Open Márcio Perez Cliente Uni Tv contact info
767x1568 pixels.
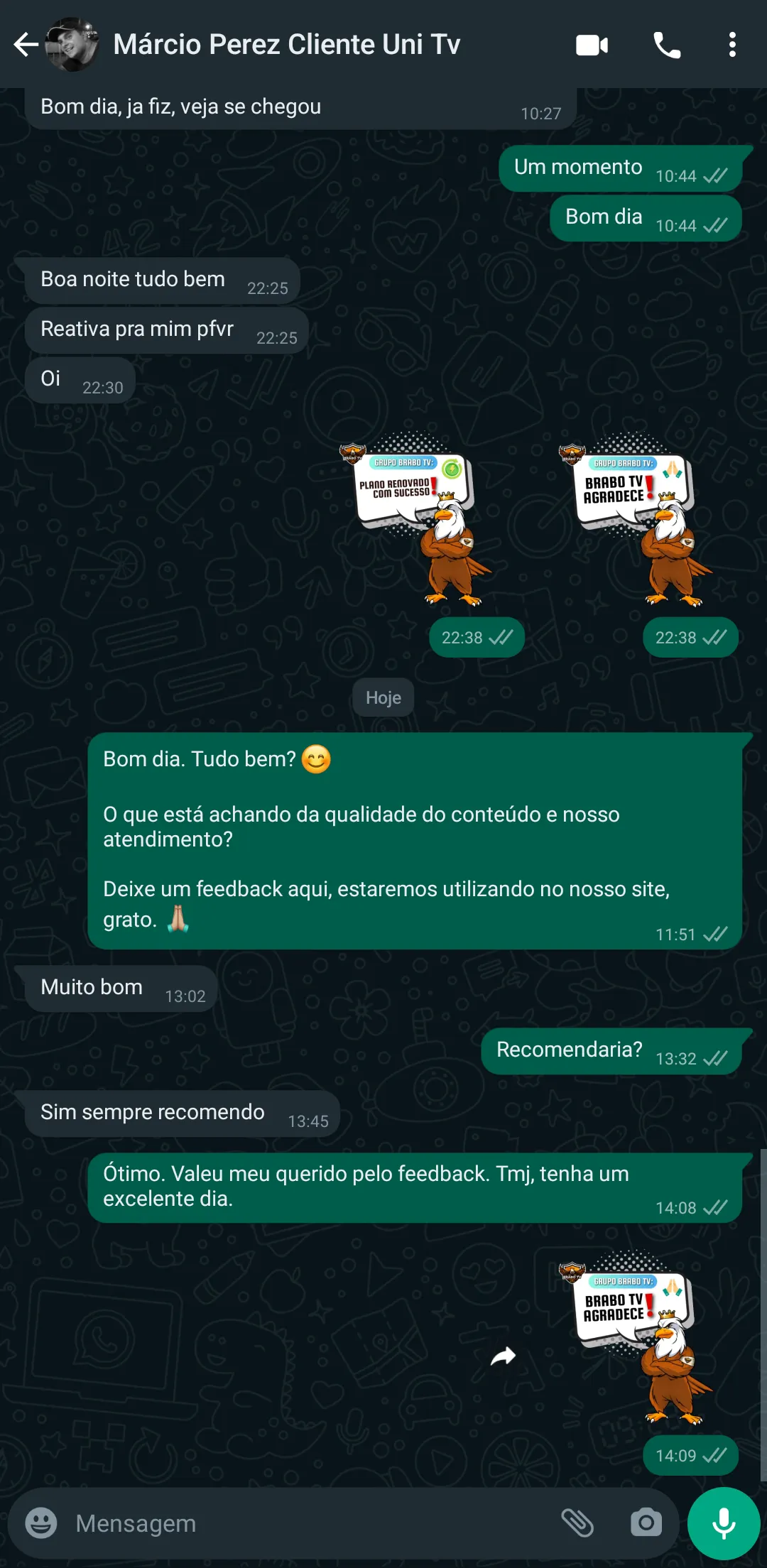coord(286,45)
